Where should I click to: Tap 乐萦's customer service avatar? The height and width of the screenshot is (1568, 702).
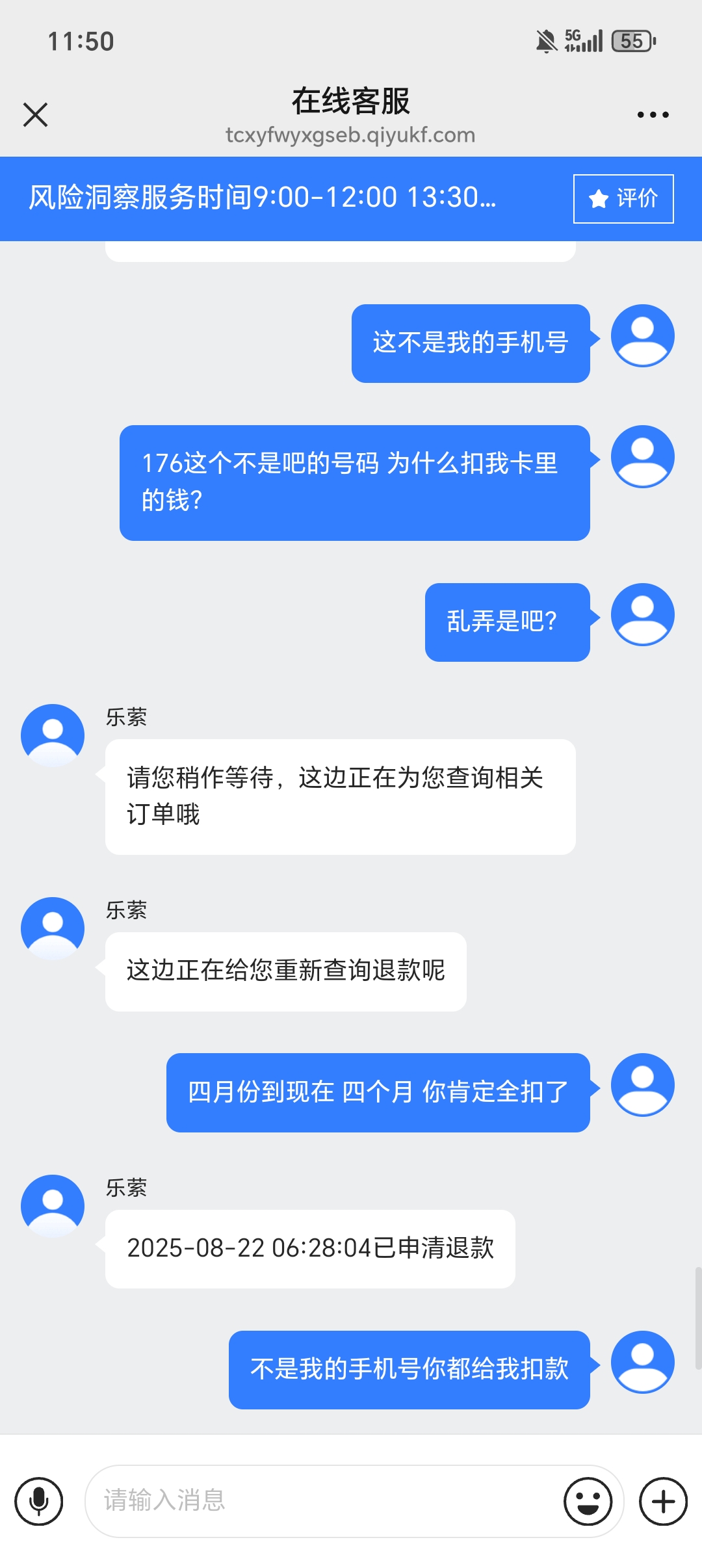pos(52,734)
